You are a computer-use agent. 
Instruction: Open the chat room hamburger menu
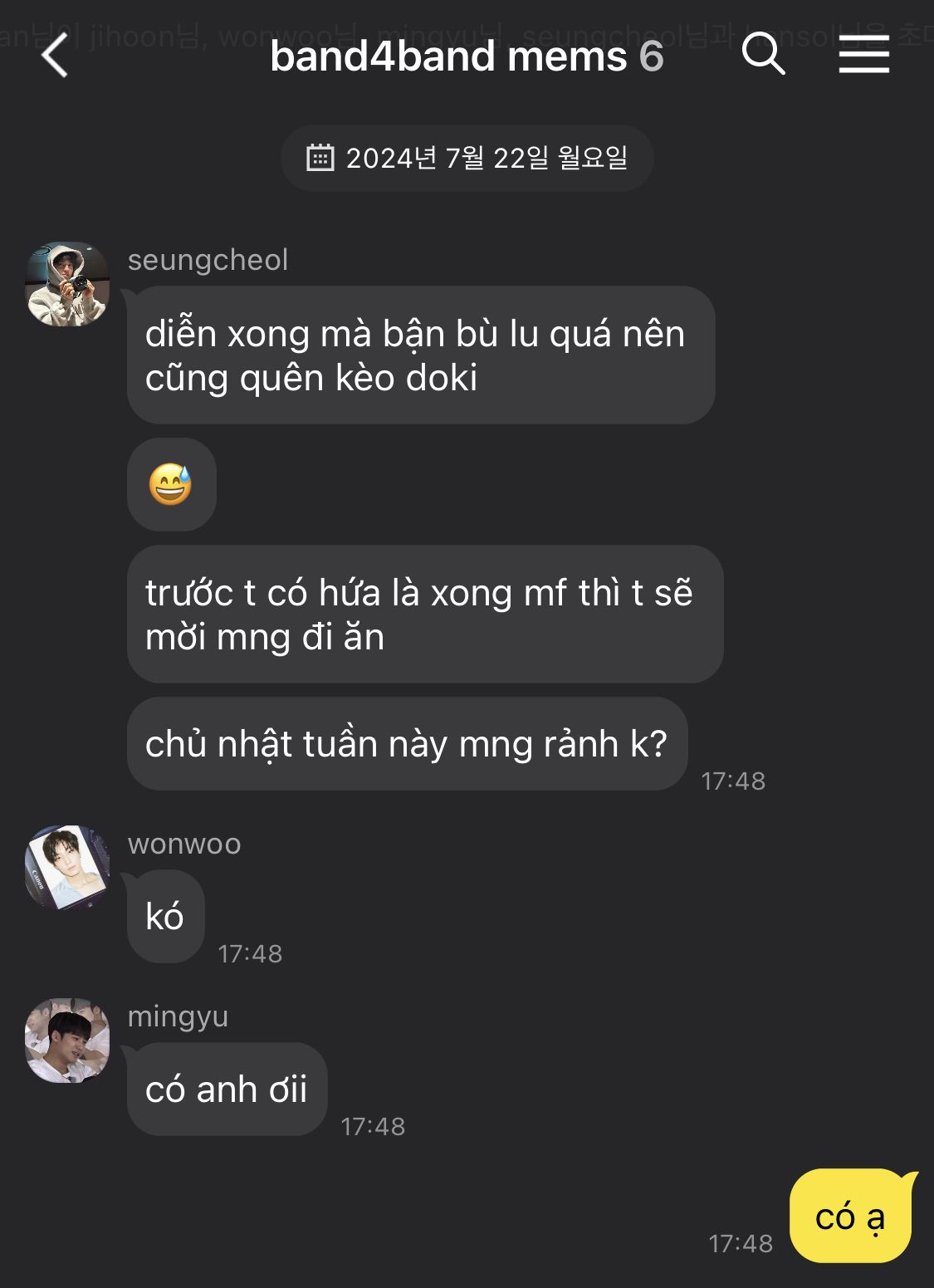pos(863,56)
